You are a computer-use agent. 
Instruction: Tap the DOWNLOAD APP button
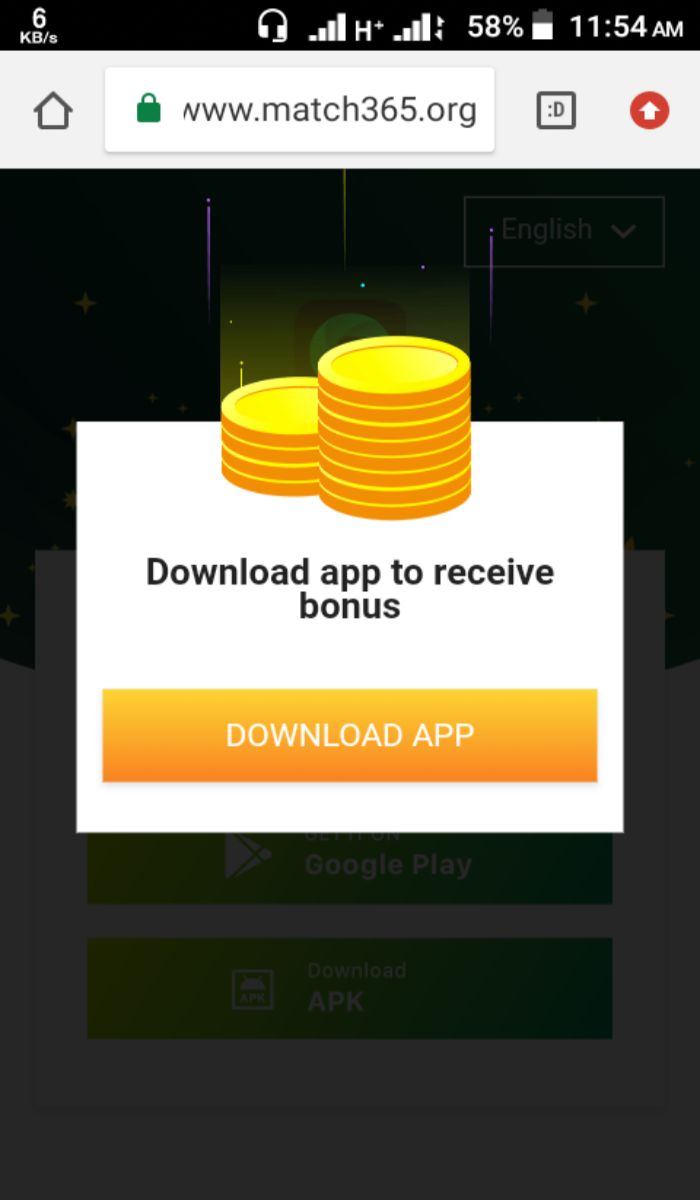pyautogui.click(x=349, y=735)
